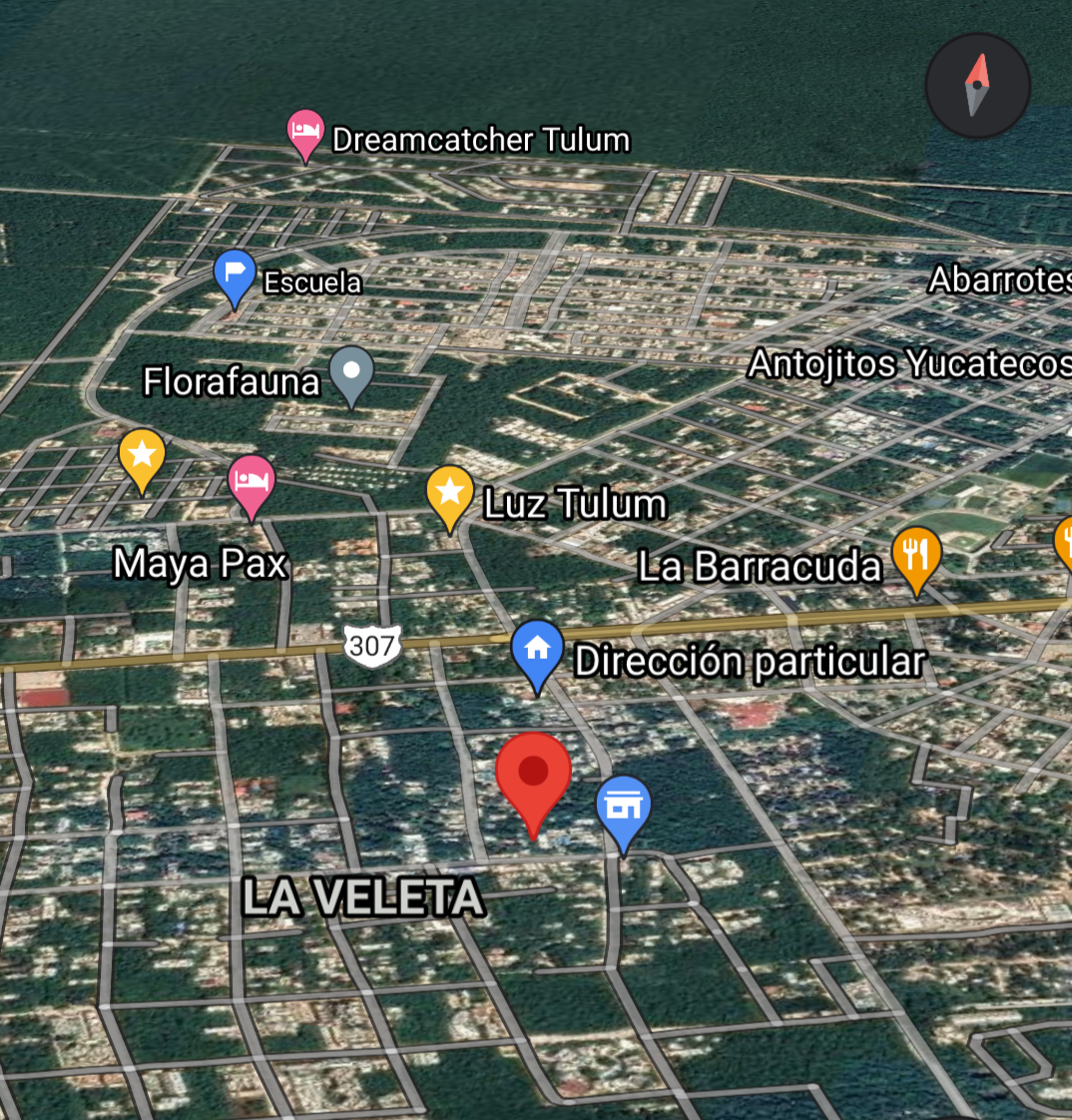
Task: Open the Maya Pax hotel marker
Action: click(252, 481)
